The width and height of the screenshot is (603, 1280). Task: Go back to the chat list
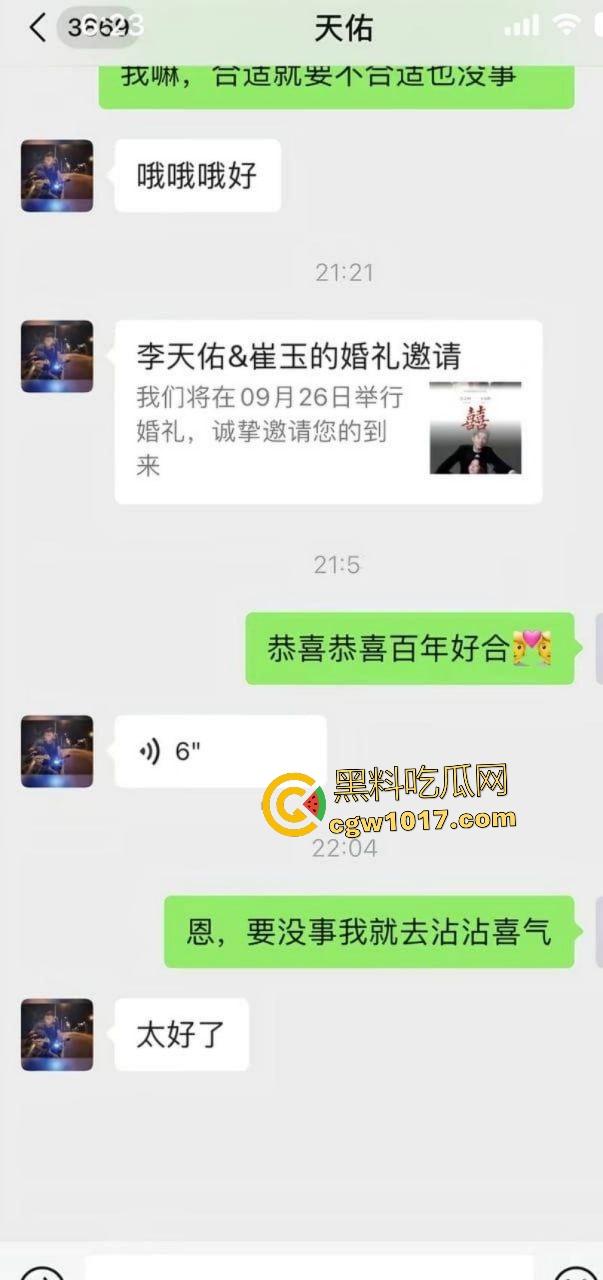click(38, 28)
